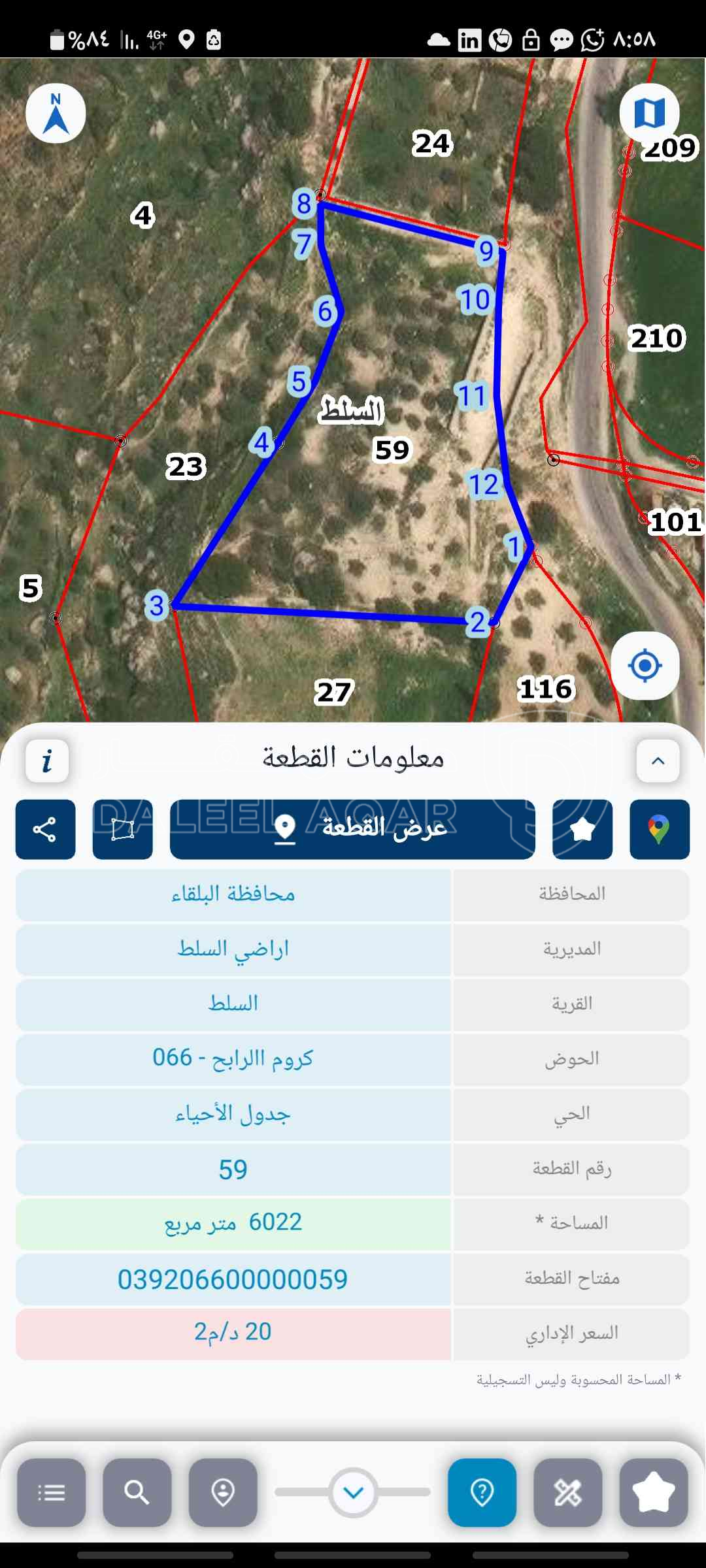Share the parcel details
The image size is (706, 1568).
(x=45, y=829)
